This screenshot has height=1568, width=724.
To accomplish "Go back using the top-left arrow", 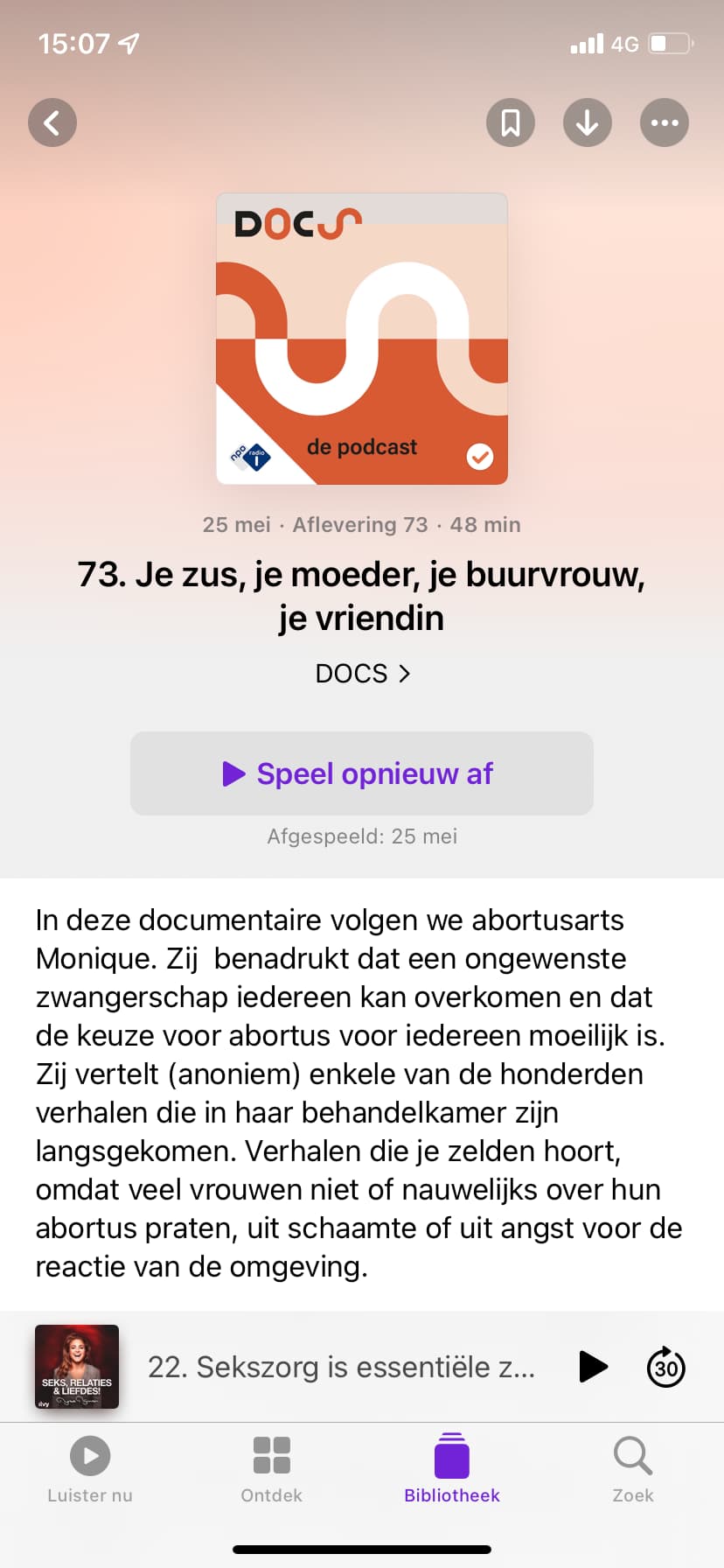I will point(52,122).
